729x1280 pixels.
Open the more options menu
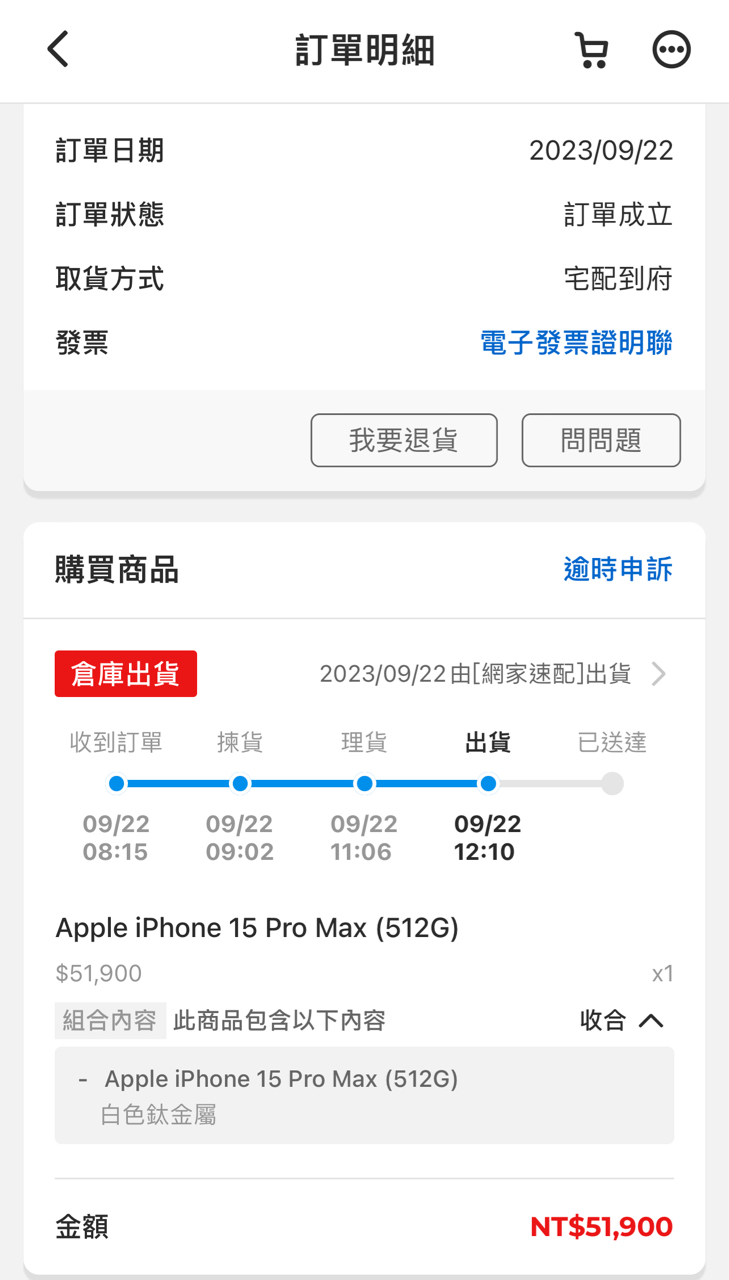[x=671, y=49]
